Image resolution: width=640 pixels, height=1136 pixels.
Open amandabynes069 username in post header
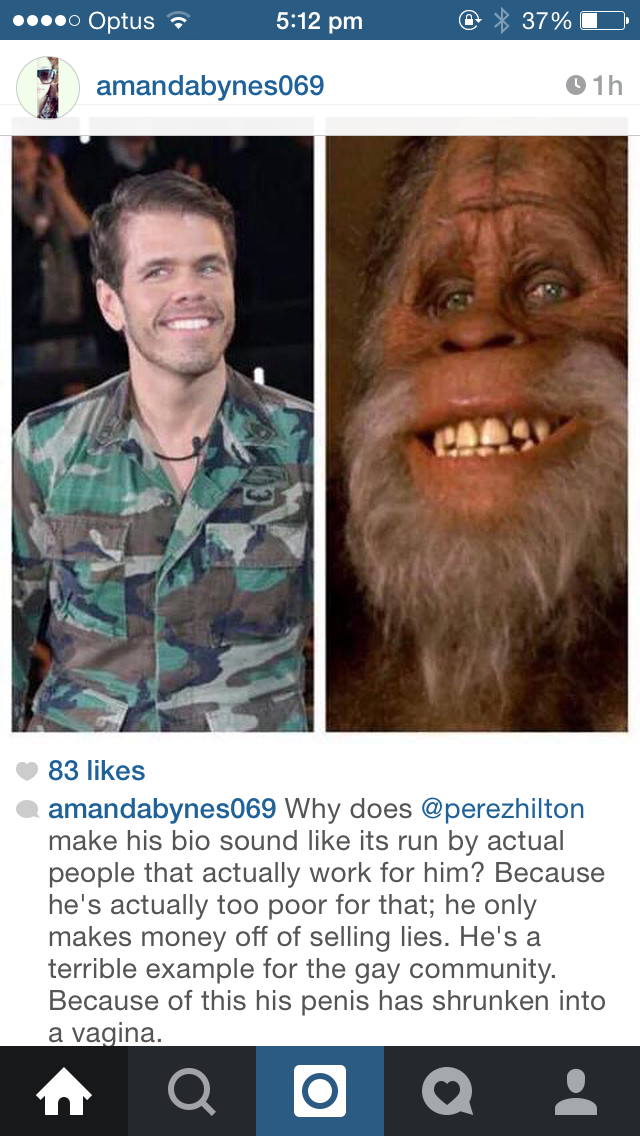click(x=210, y=86)
